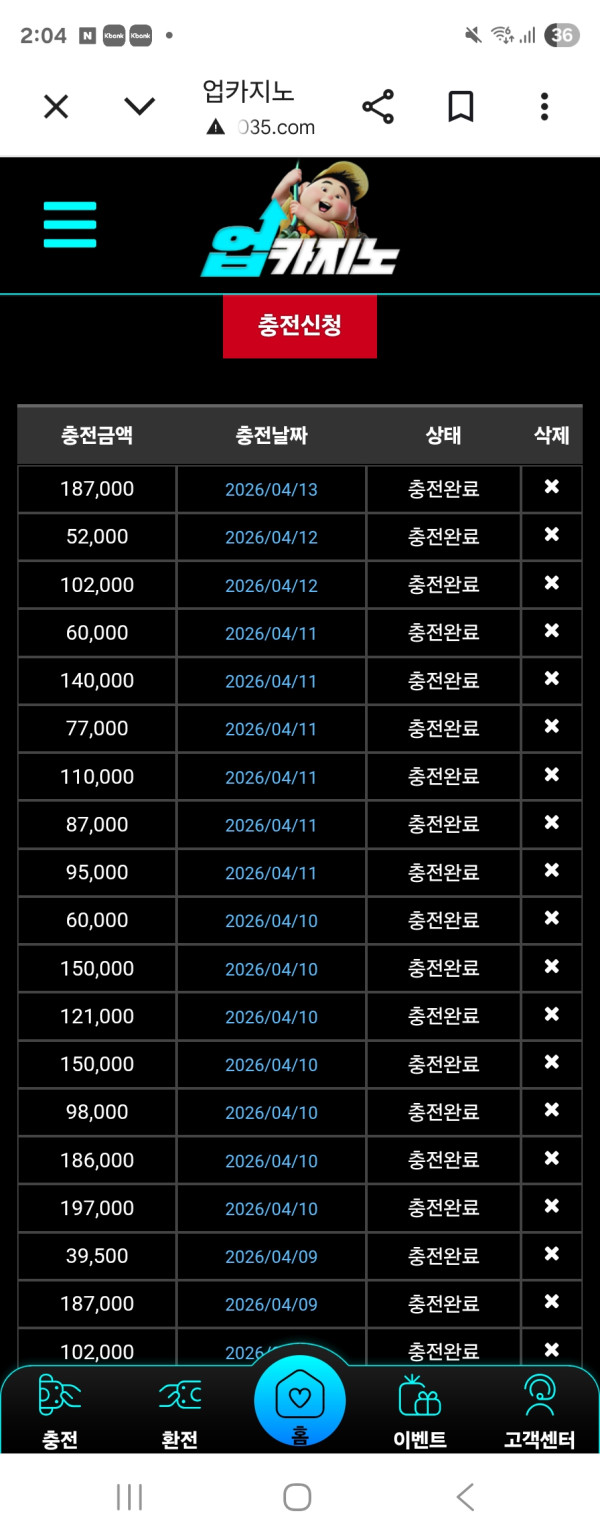The image size is (600, 1537).
Task: Bookmark this page
Action: 460,107
